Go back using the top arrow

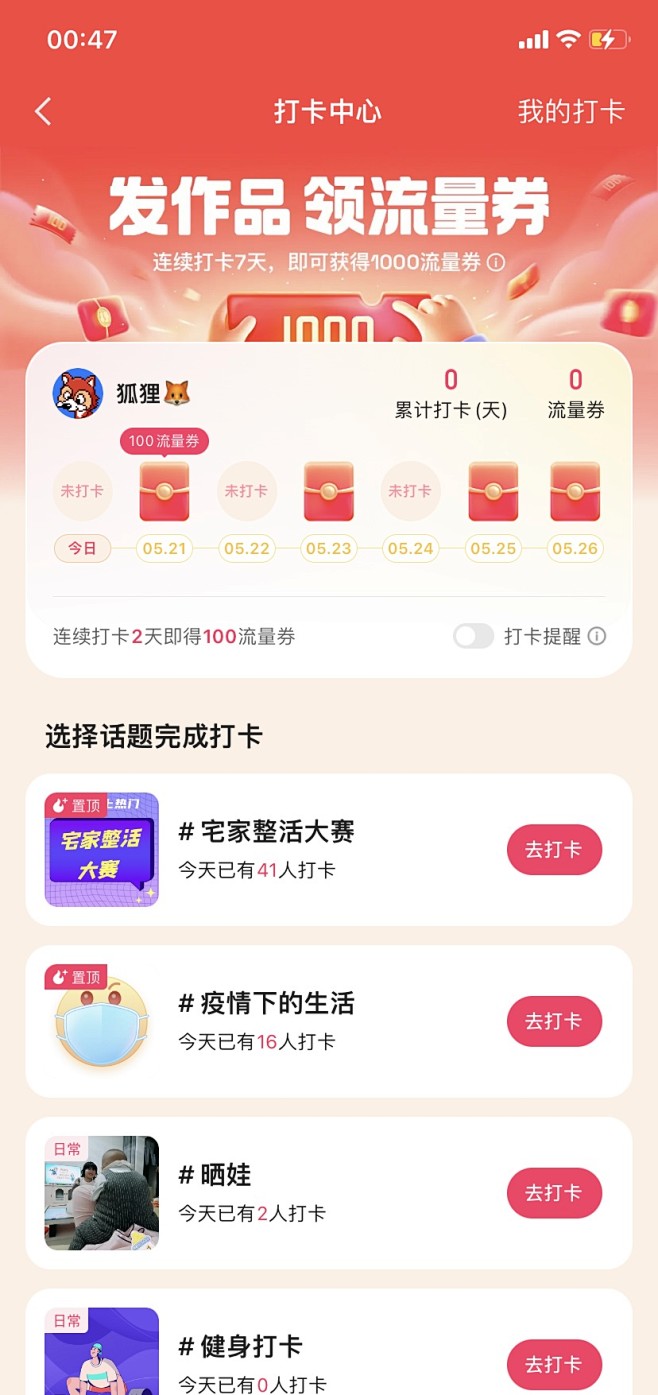click(43, 111)
